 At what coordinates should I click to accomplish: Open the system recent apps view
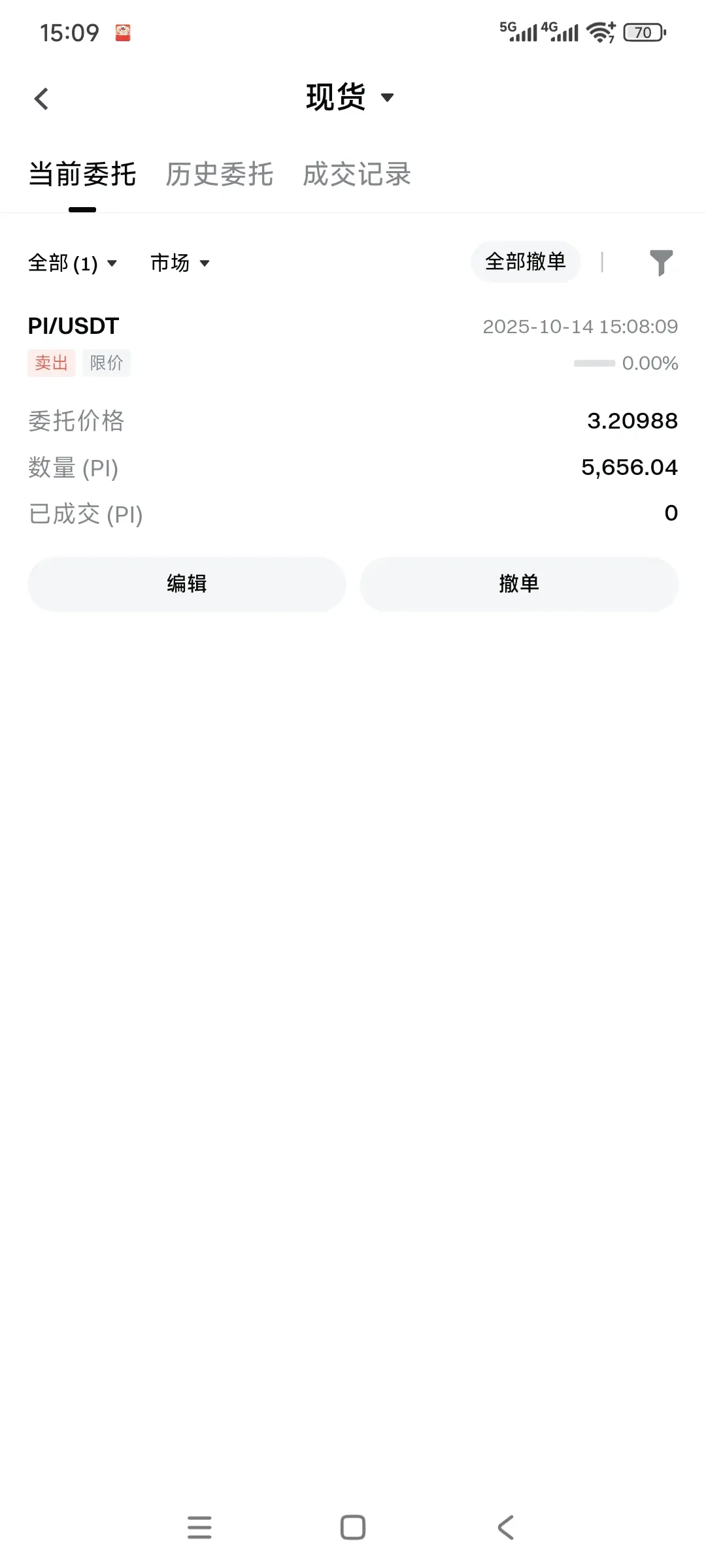[199, 1527]
